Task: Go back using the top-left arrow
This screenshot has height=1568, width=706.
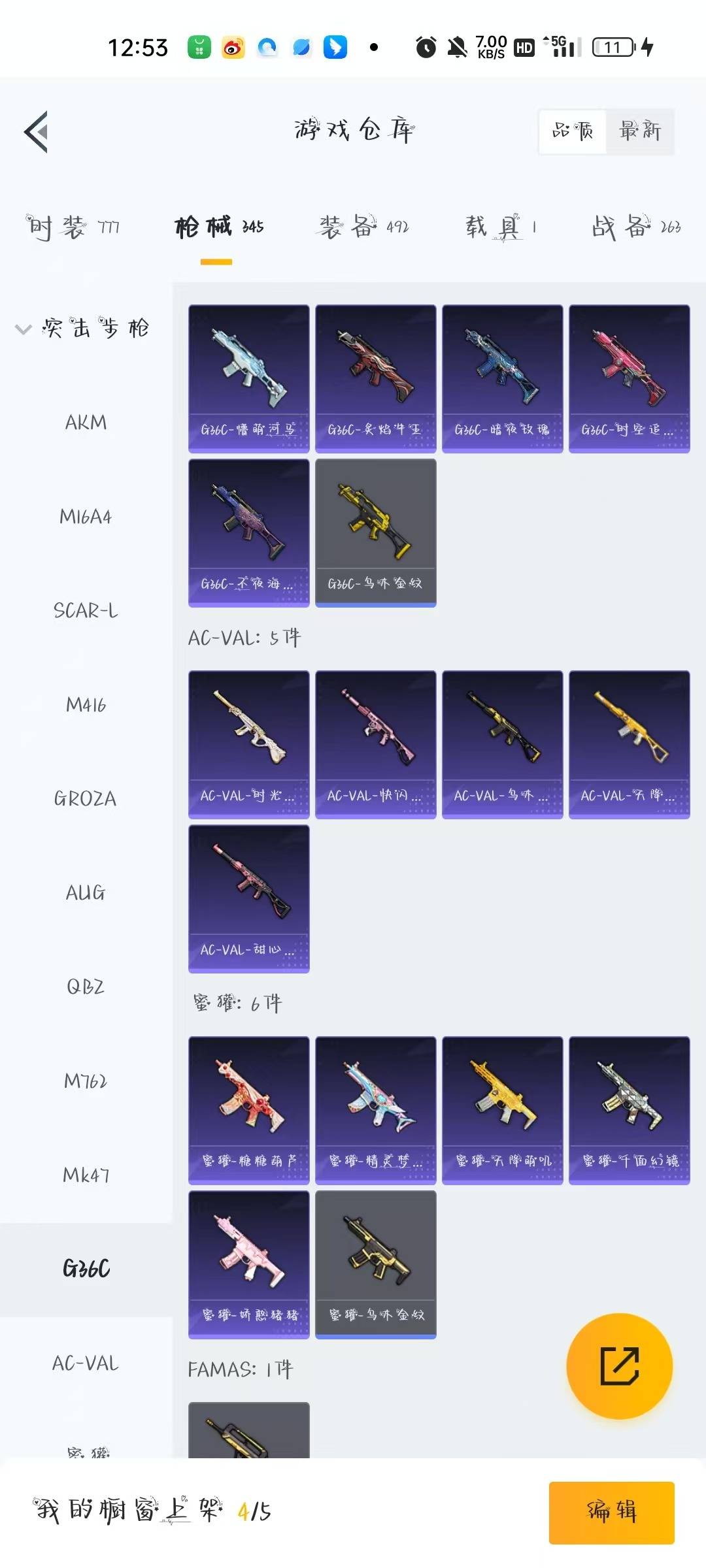Action: tap(37, 131)
